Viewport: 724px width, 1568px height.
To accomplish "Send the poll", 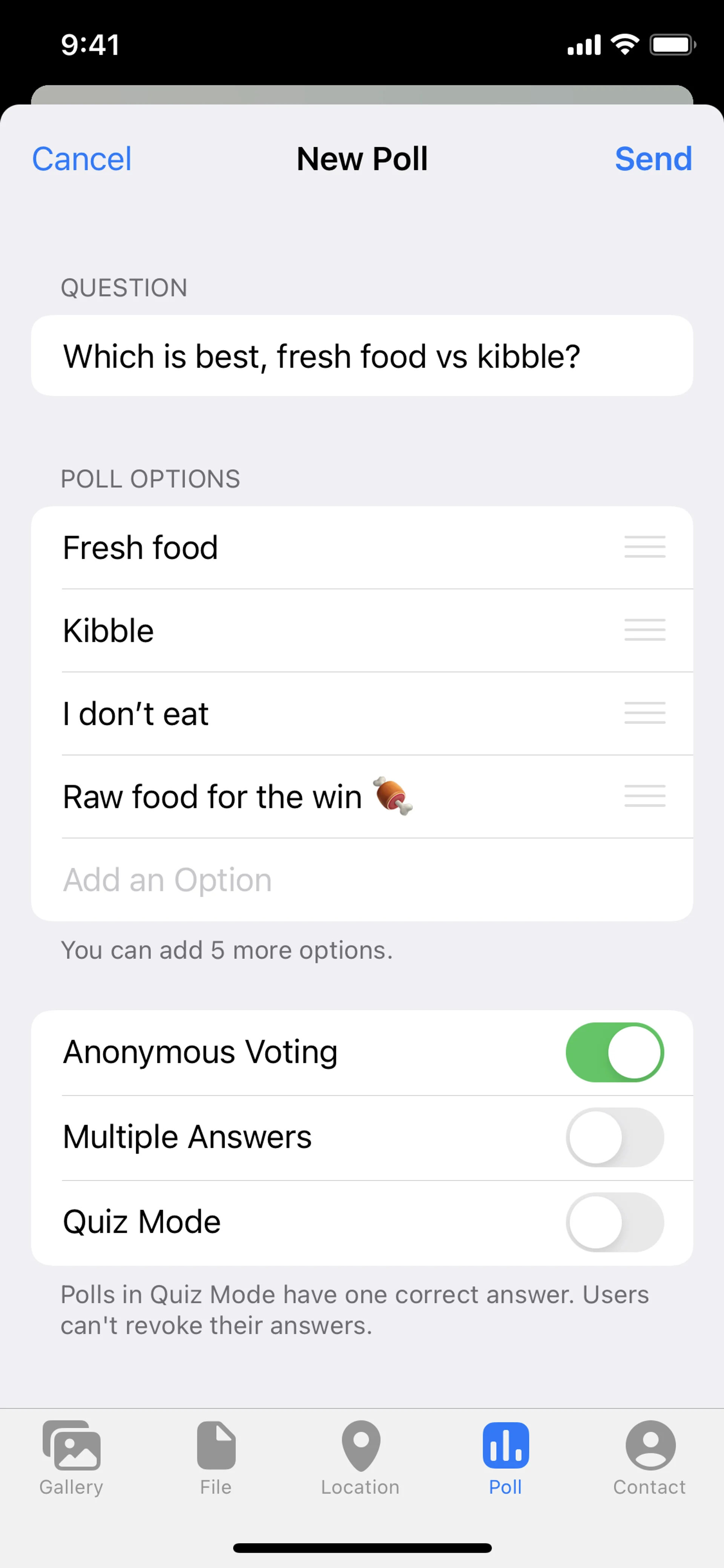I will [653, 159].
